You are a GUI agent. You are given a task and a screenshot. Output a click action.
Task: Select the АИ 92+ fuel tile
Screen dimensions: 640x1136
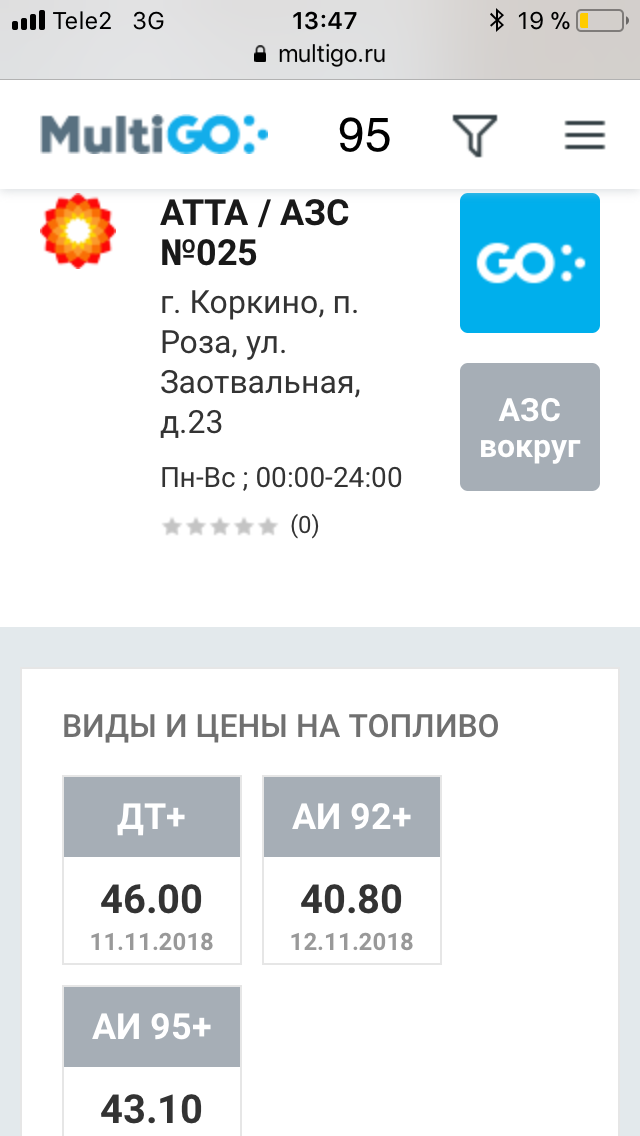point(352,870)
